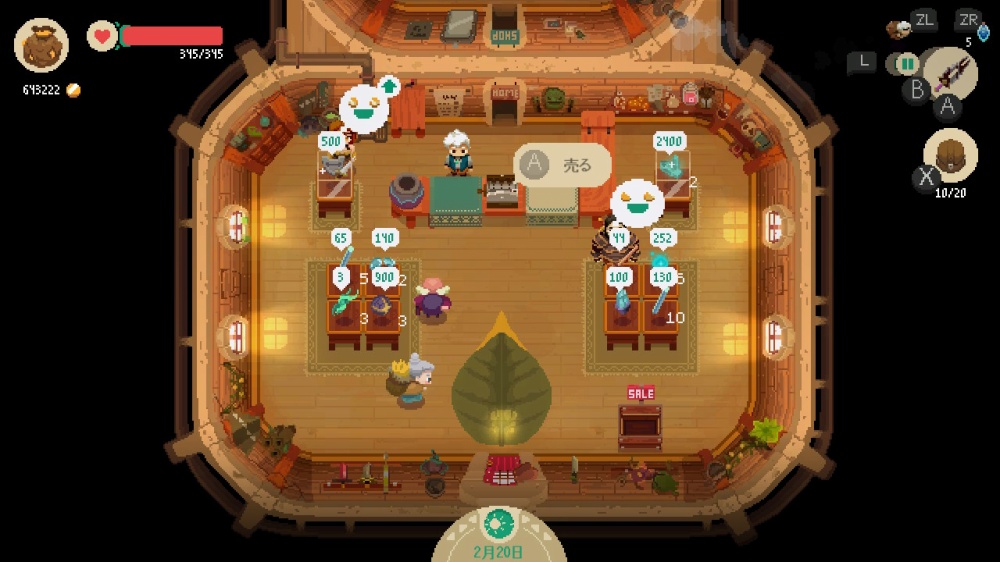Viewport: 1000px width, 562px height.
Task: Open the inventory bag icon
Action: click(x=41, y=46)
